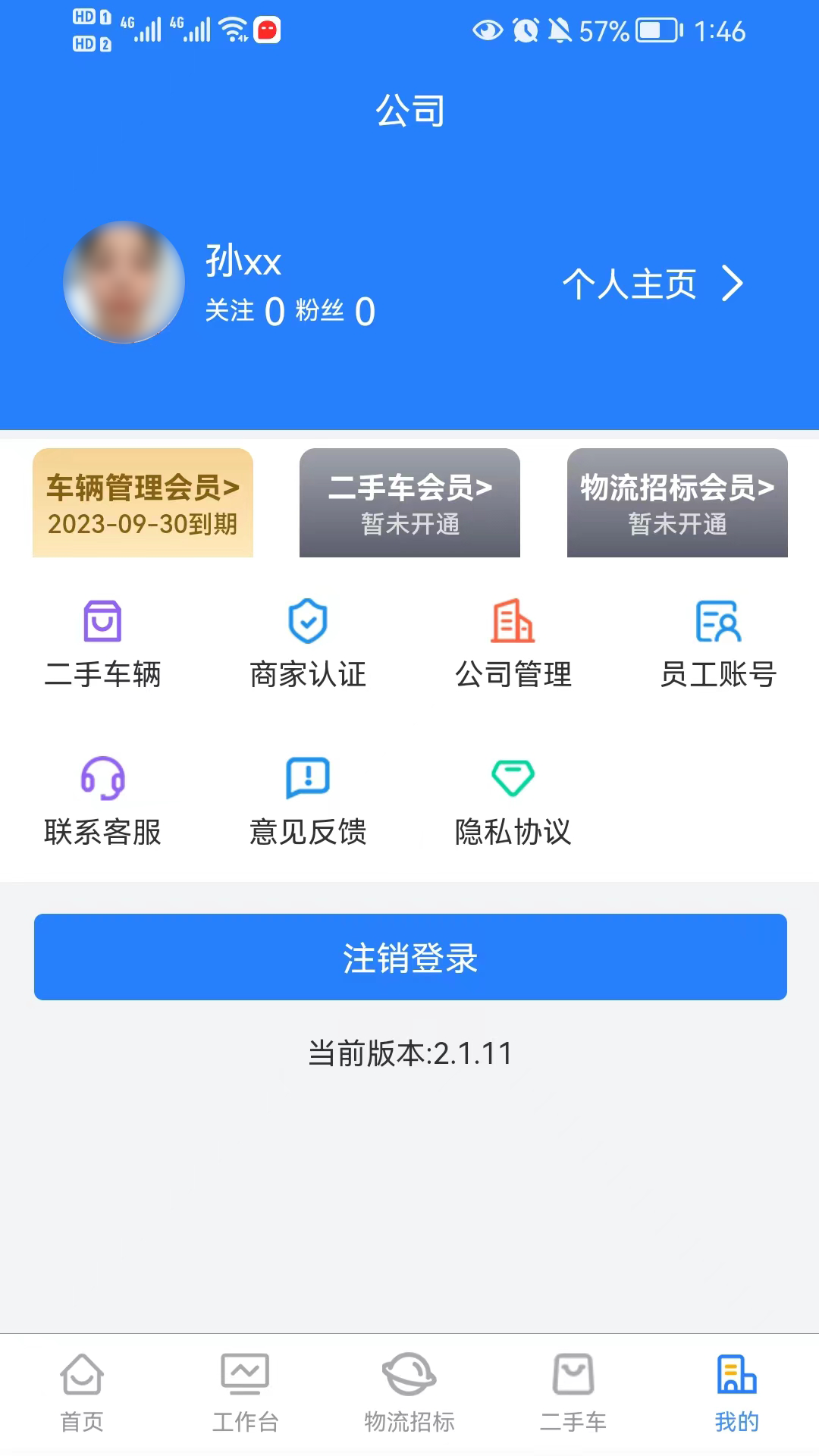Image resolution: width=819 pixels, height=1456 pixels.
Task: Read the 隐私协议 privacy agreement
Action: 513,801
